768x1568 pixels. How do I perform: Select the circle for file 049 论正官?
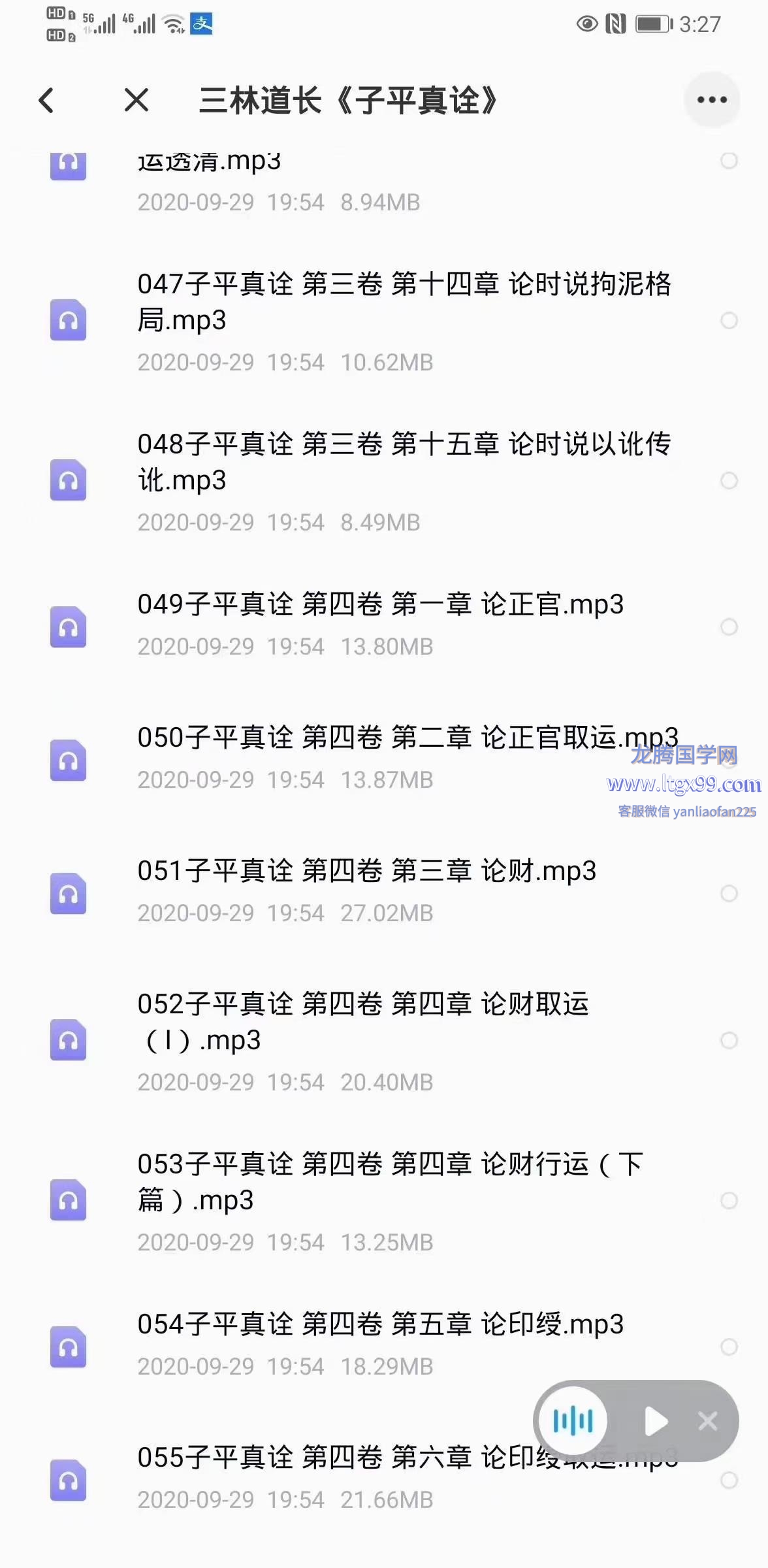(729, 627)
